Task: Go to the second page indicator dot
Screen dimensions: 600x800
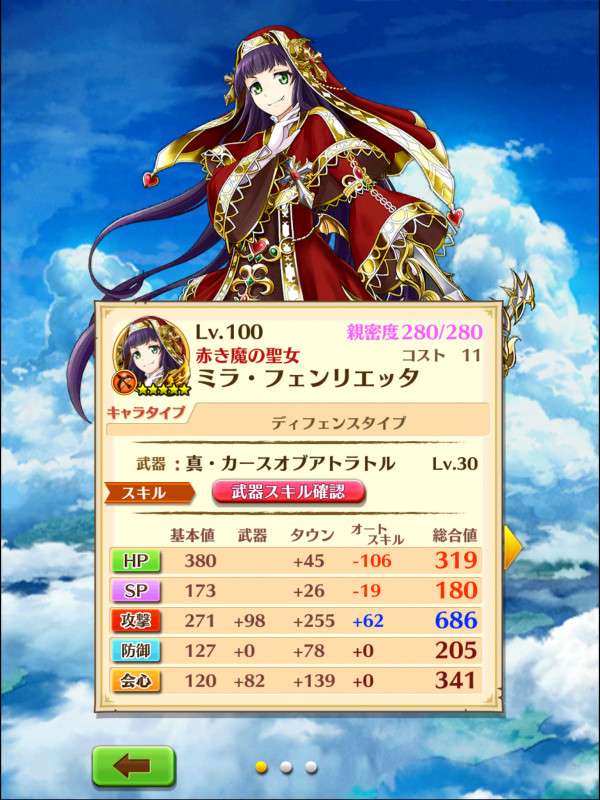Action: click(x=285, y=767)
